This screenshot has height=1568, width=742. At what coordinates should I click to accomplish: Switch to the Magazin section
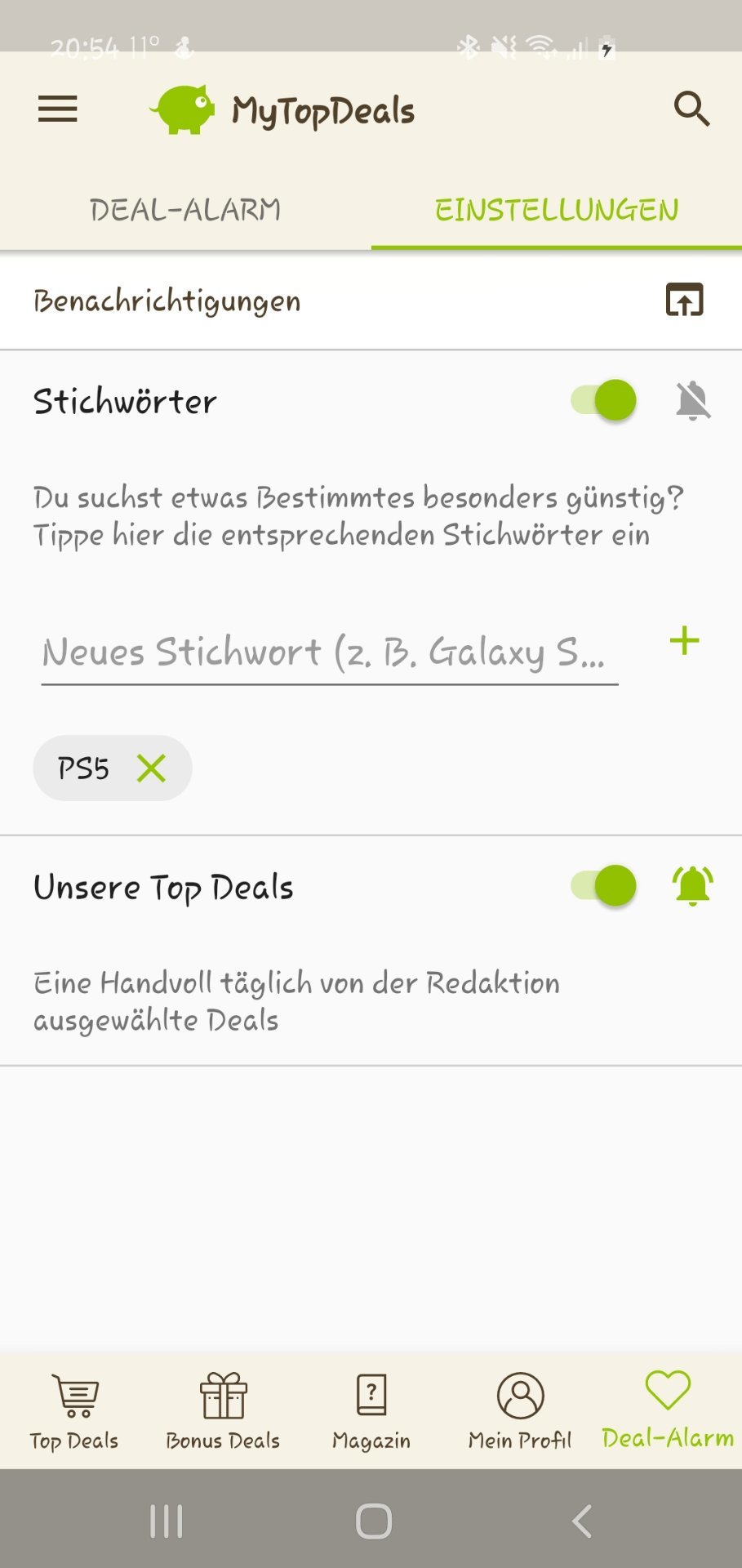pos(371,1410)
